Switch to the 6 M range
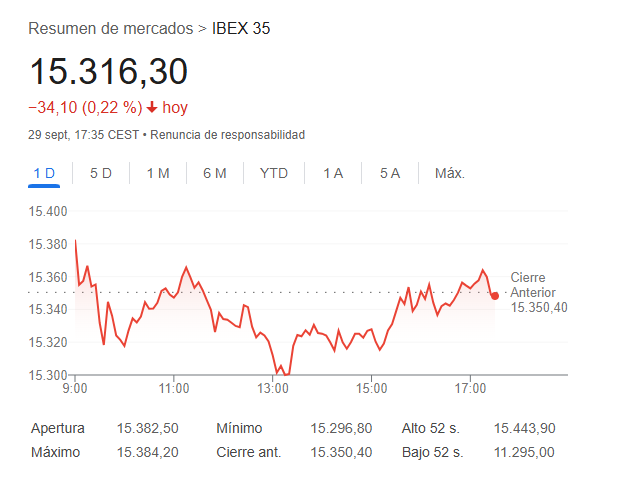619x481 pixels. point(215,173)
